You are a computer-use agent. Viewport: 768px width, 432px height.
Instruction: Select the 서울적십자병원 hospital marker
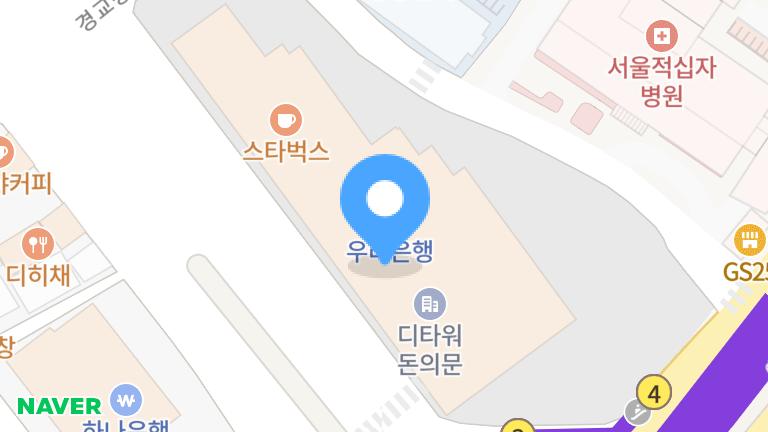coord(660,39)
